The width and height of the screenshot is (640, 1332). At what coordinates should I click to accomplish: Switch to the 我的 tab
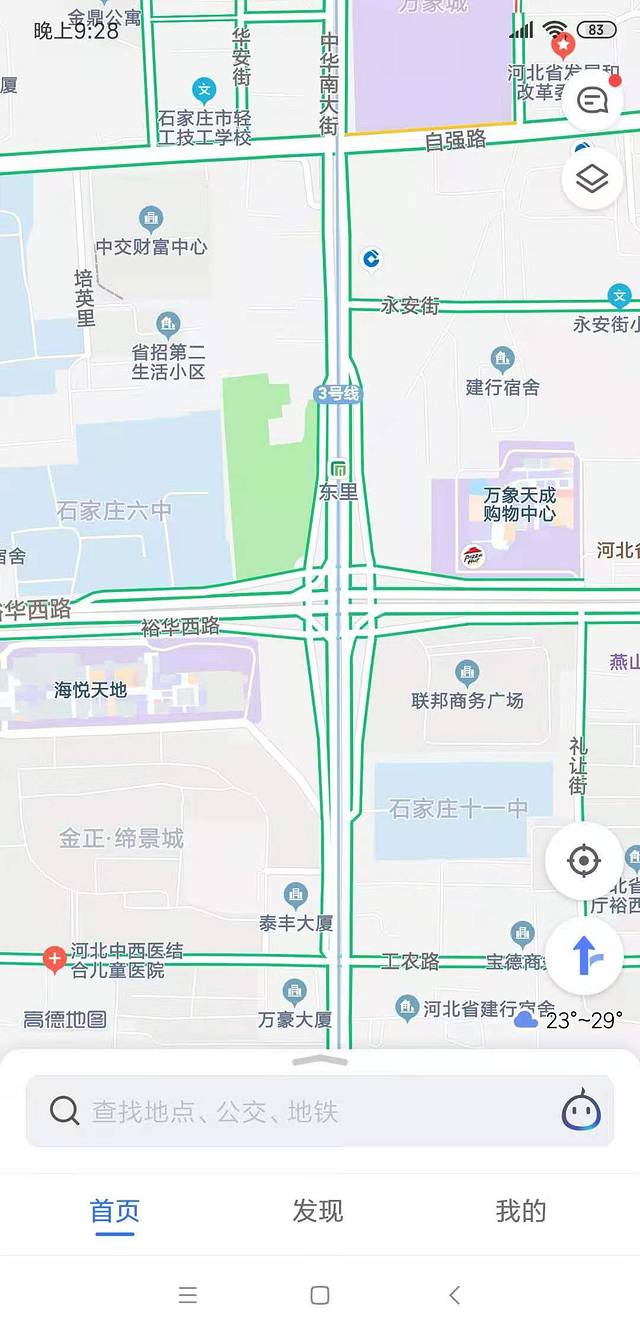(x=521, y=1211)
